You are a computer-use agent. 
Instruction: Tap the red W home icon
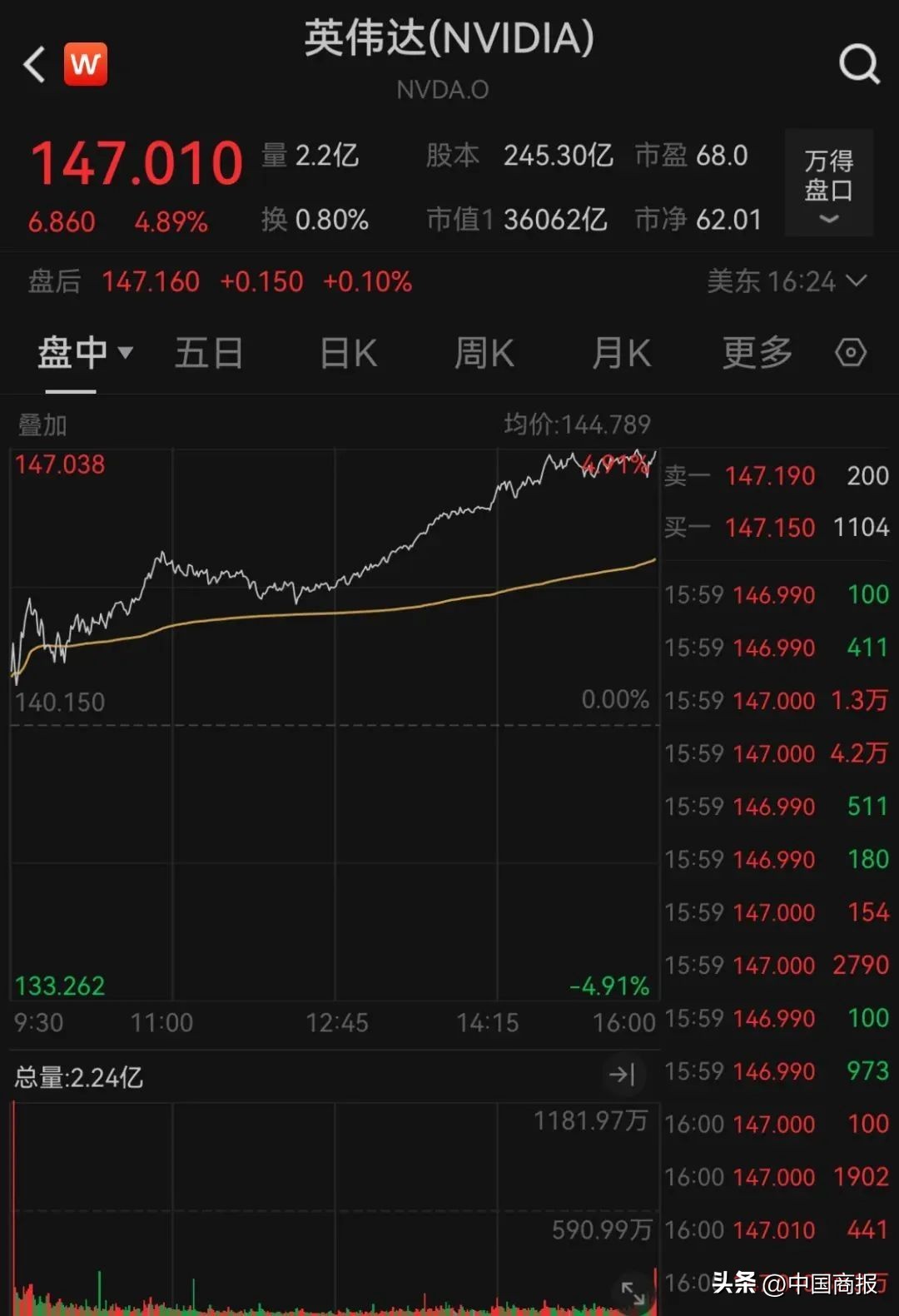[86, 64]
